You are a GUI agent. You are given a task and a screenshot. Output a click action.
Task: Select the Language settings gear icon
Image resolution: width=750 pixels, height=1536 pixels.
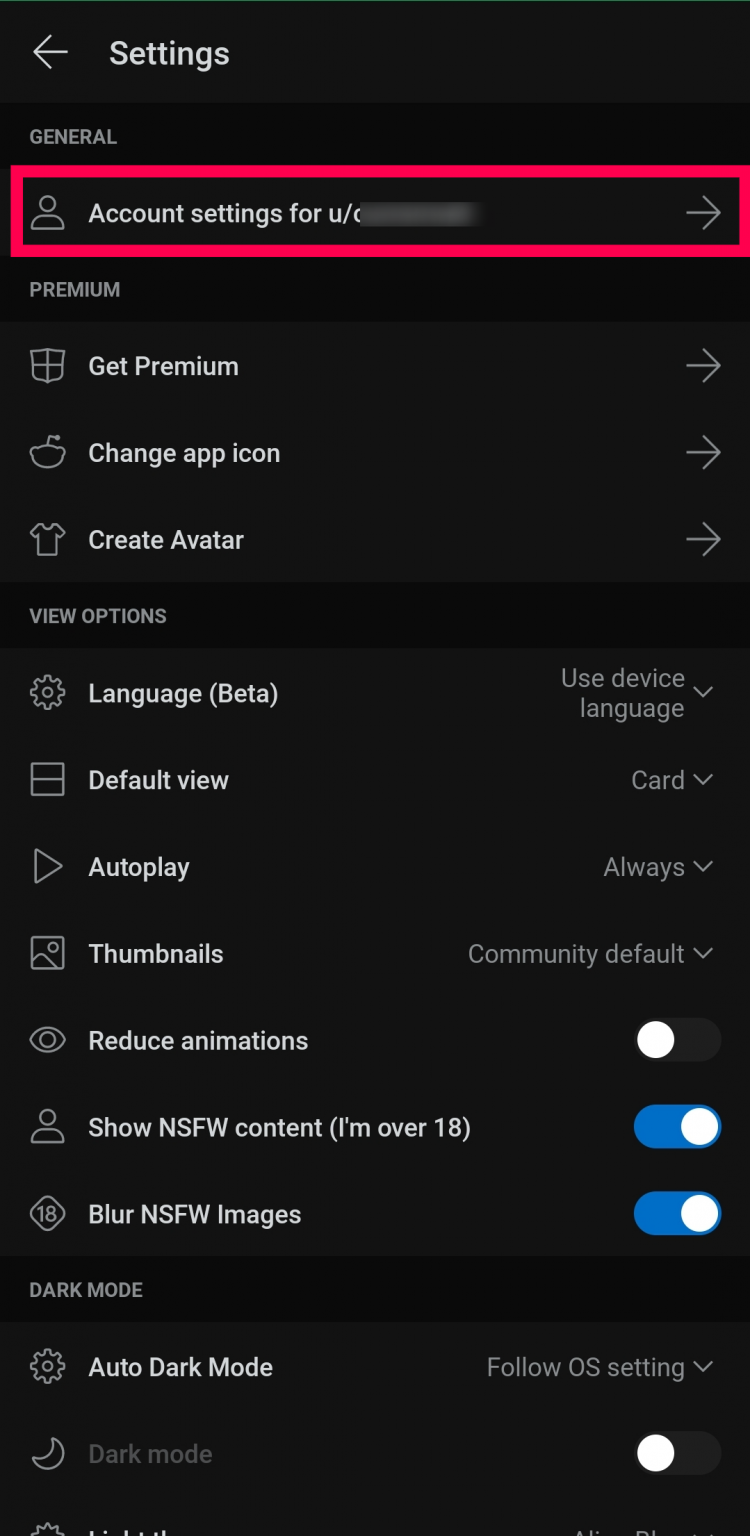(47, 692)
